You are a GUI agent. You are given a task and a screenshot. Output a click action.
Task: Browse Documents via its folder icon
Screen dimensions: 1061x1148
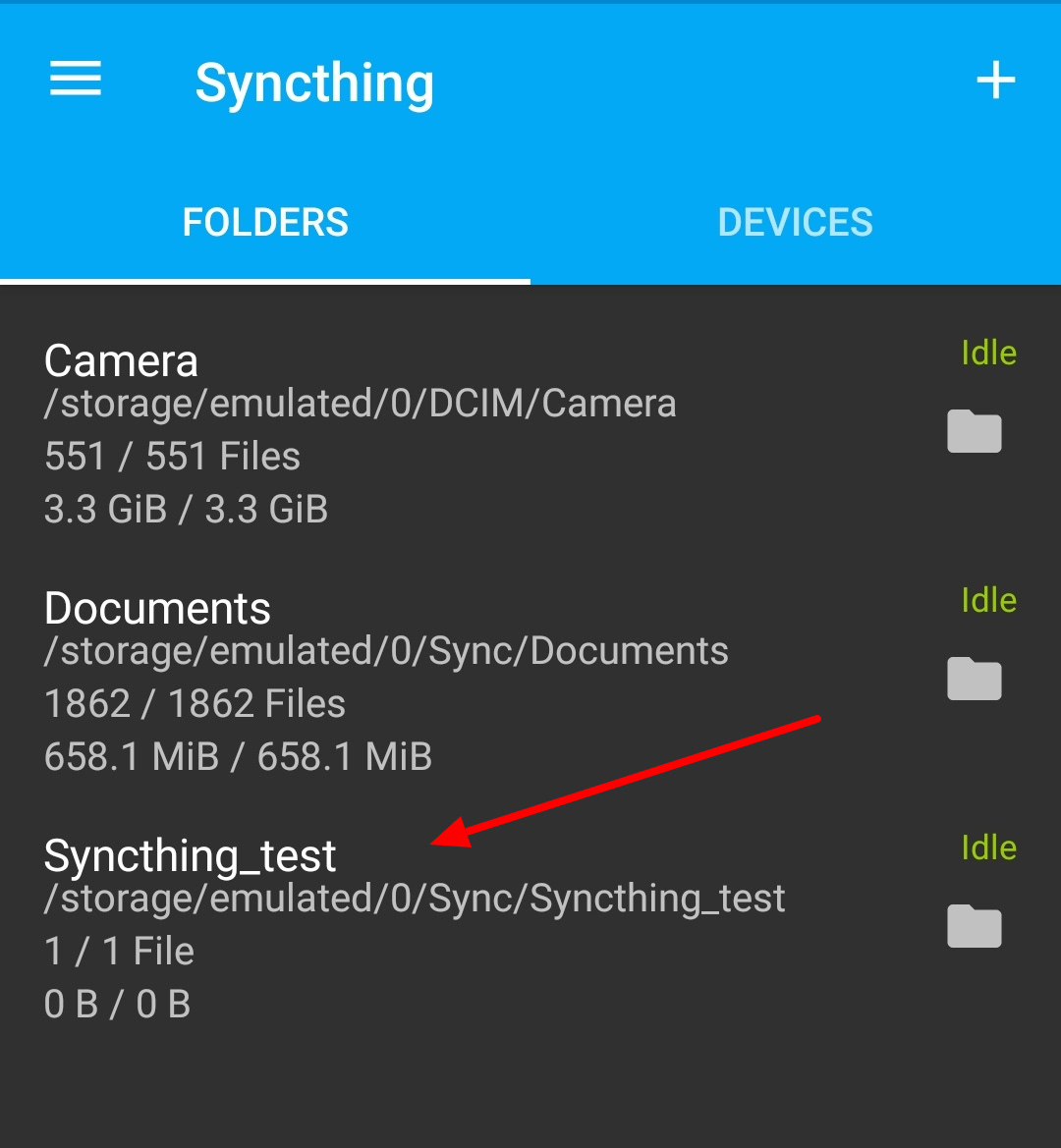[x=974, y=680]
